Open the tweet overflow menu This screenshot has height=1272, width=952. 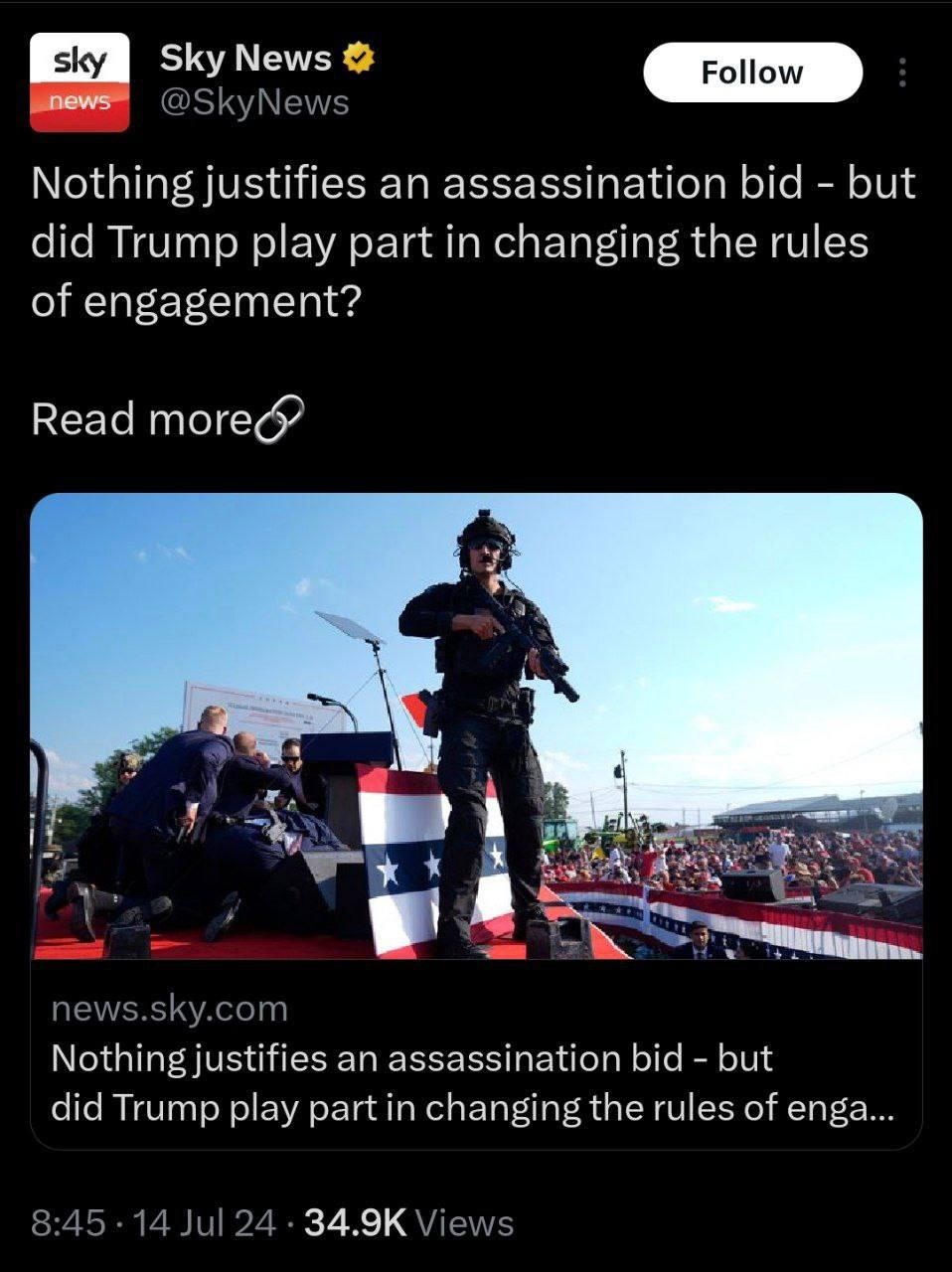[902, 73]
